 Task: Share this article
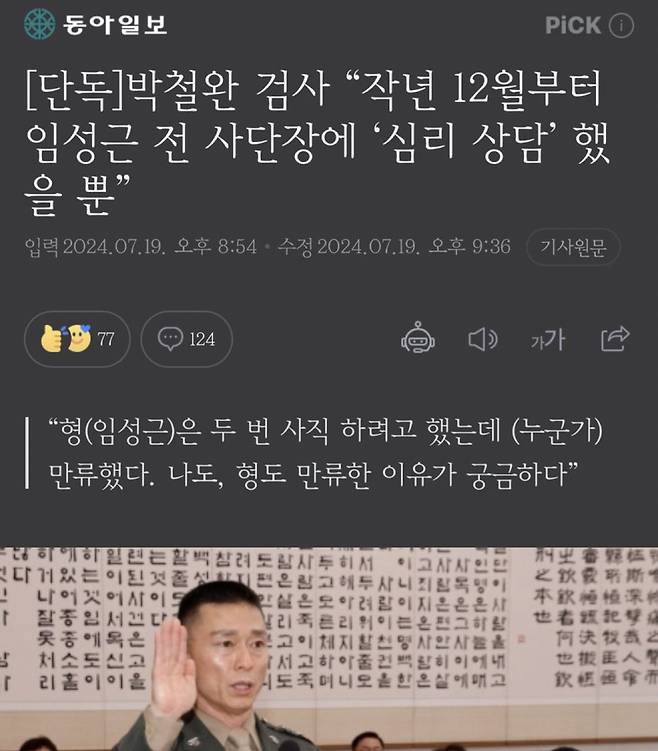(x=615, y=339)
